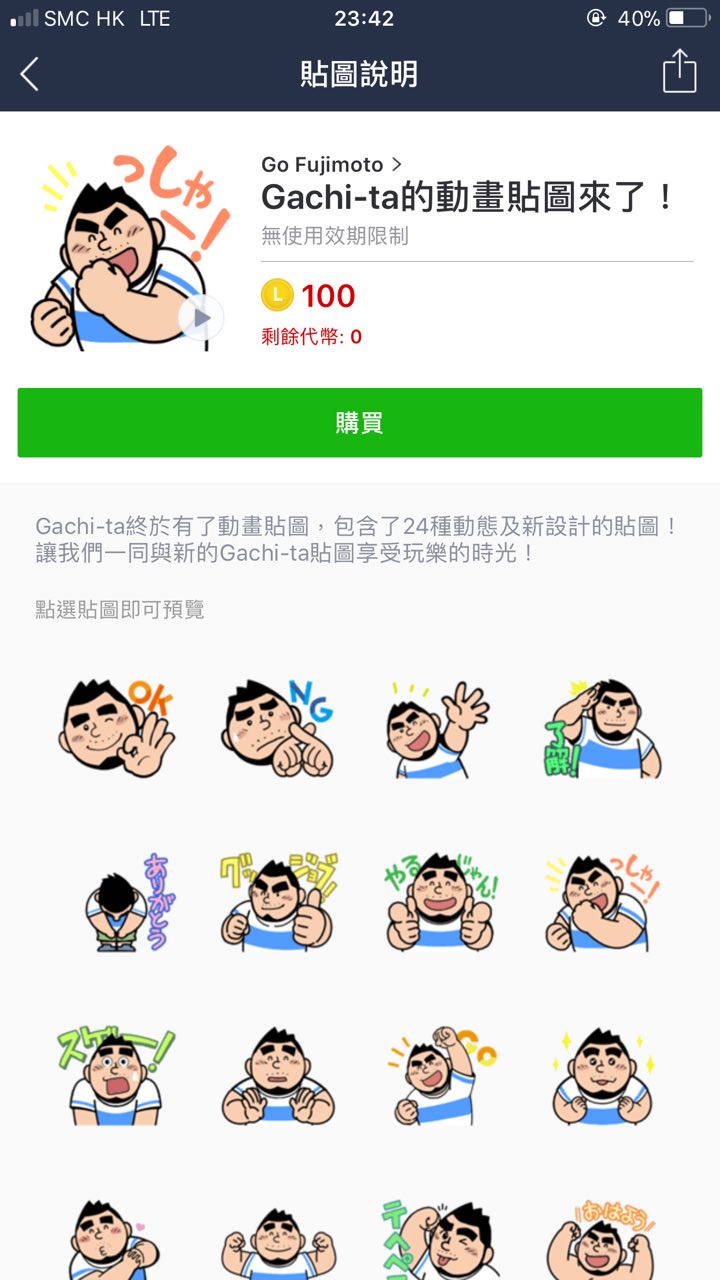Preview the グッジョブ double thumbs-up sticker
The height and width of the screenshot is (1280, 720).
tap(277, 902)
